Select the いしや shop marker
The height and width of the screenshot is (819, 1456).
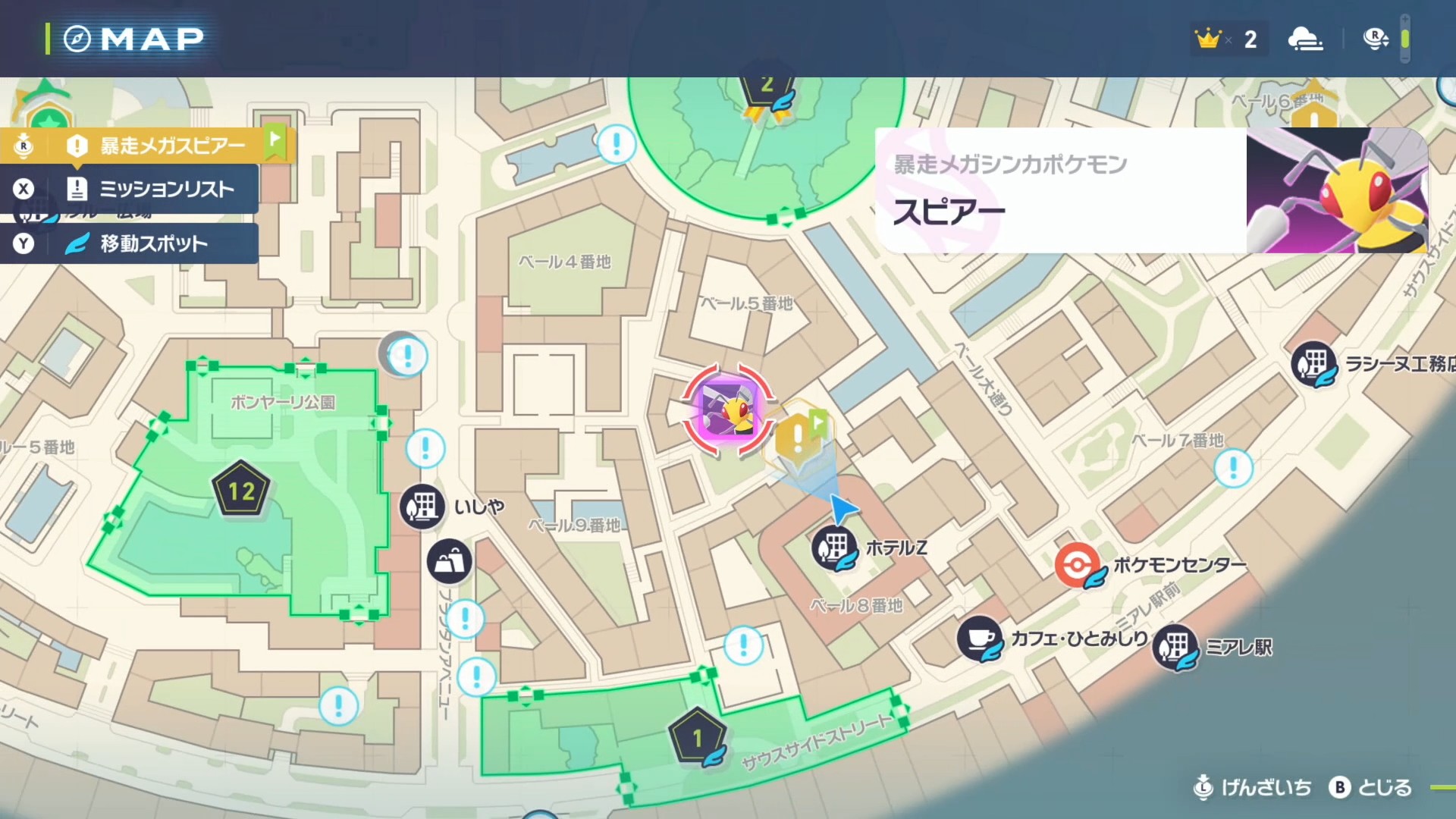coord(422,506)
